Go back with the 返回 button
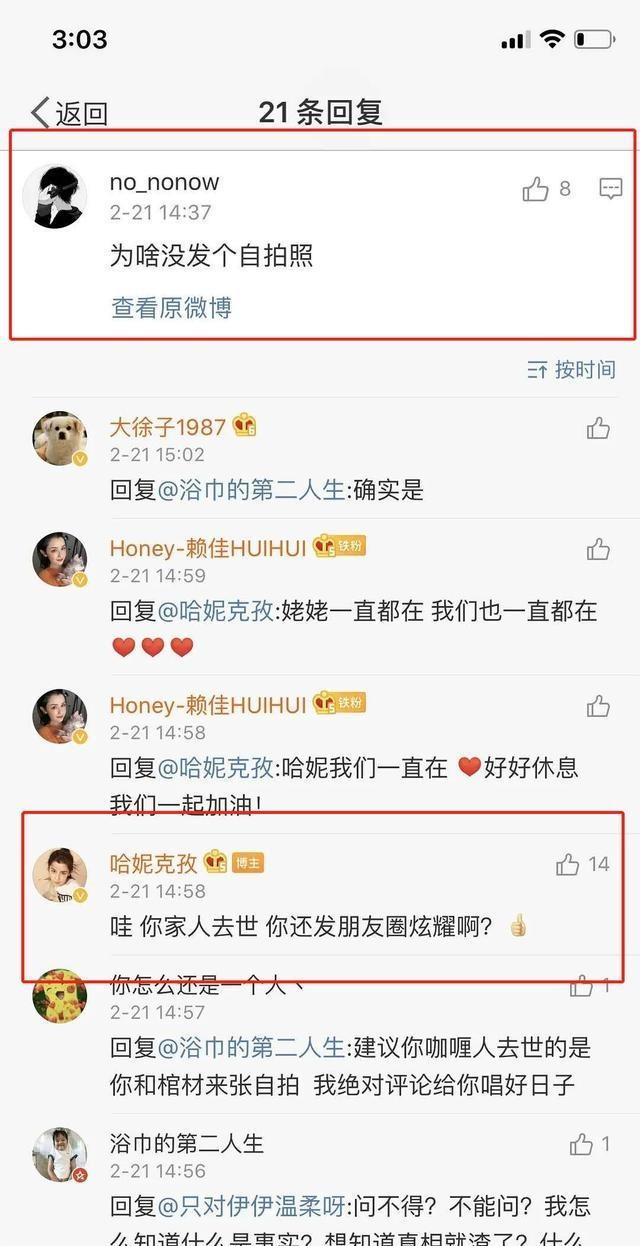 coord(68,113)
